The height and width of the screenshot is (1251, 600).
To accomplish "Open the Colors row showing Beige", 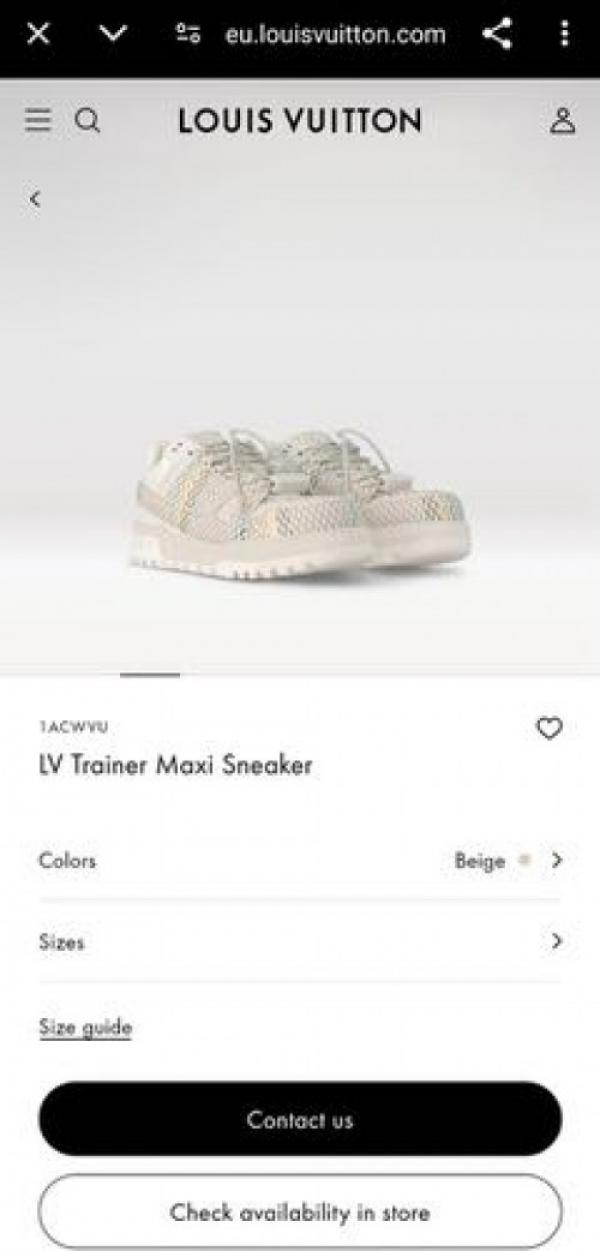I will coord(300,860).
